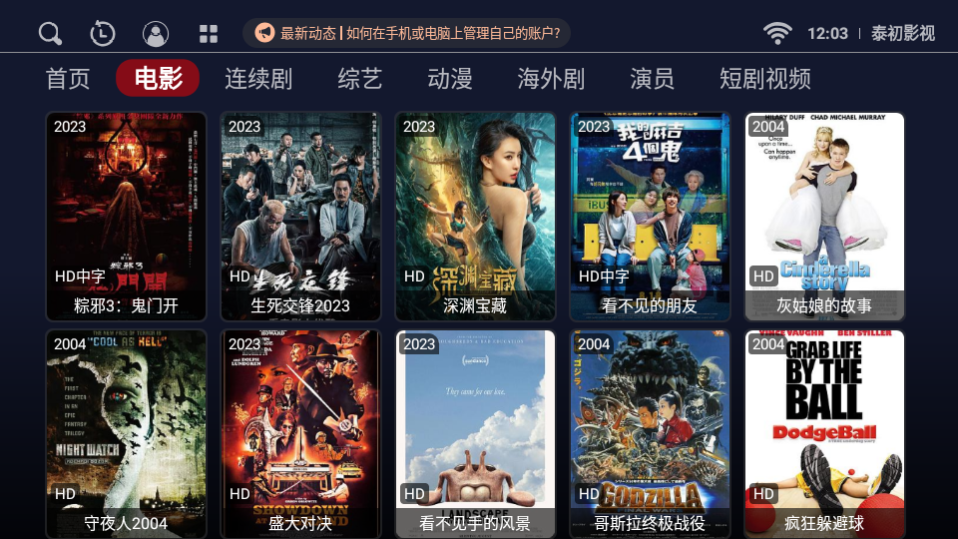Open the movie 哥斯拉终极战役
Viewport: 958px width, 539px height.
pos(650,434)
